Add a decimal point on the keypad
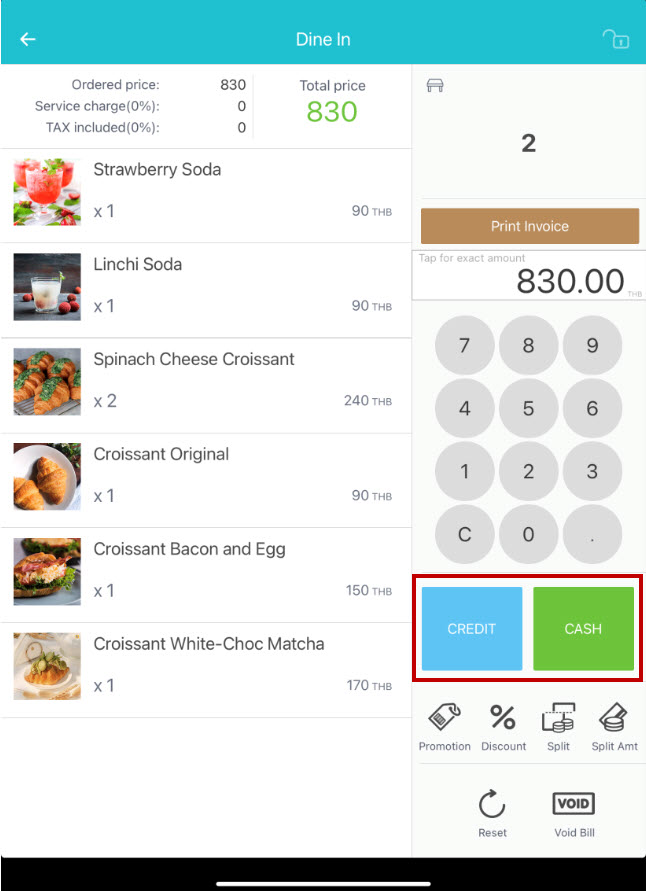Image resolution: width=646 pixels, height=891 pixels. point(592,534)
